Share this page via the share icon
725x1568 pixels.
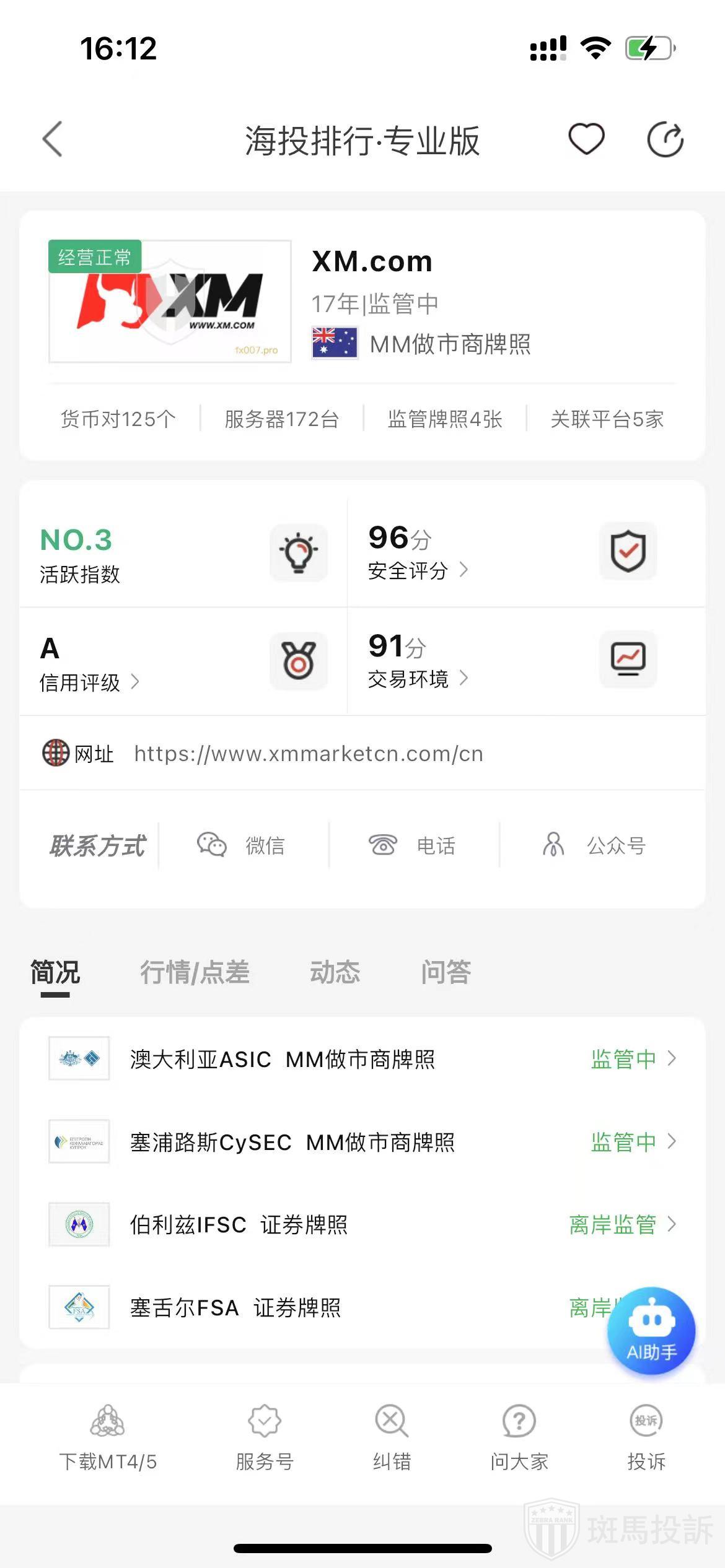click(x=665, y=139)
